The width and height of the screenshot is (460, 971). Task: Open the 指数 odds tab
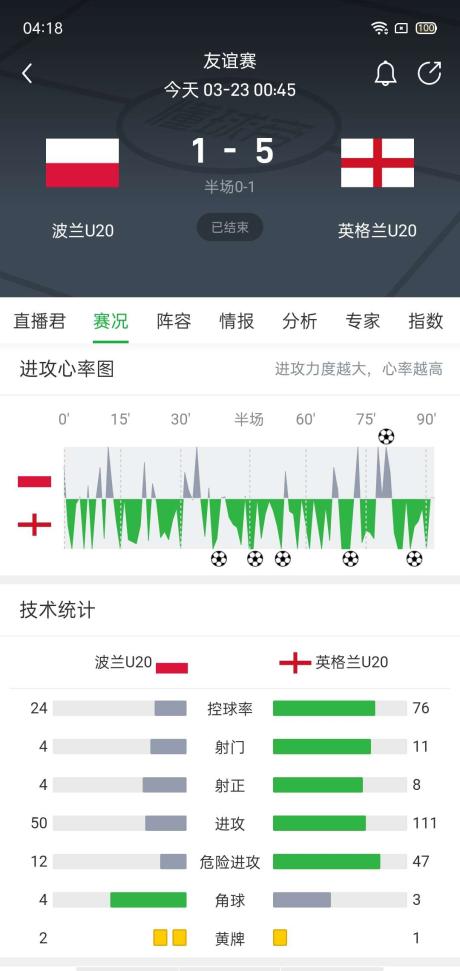pos(426,321)
